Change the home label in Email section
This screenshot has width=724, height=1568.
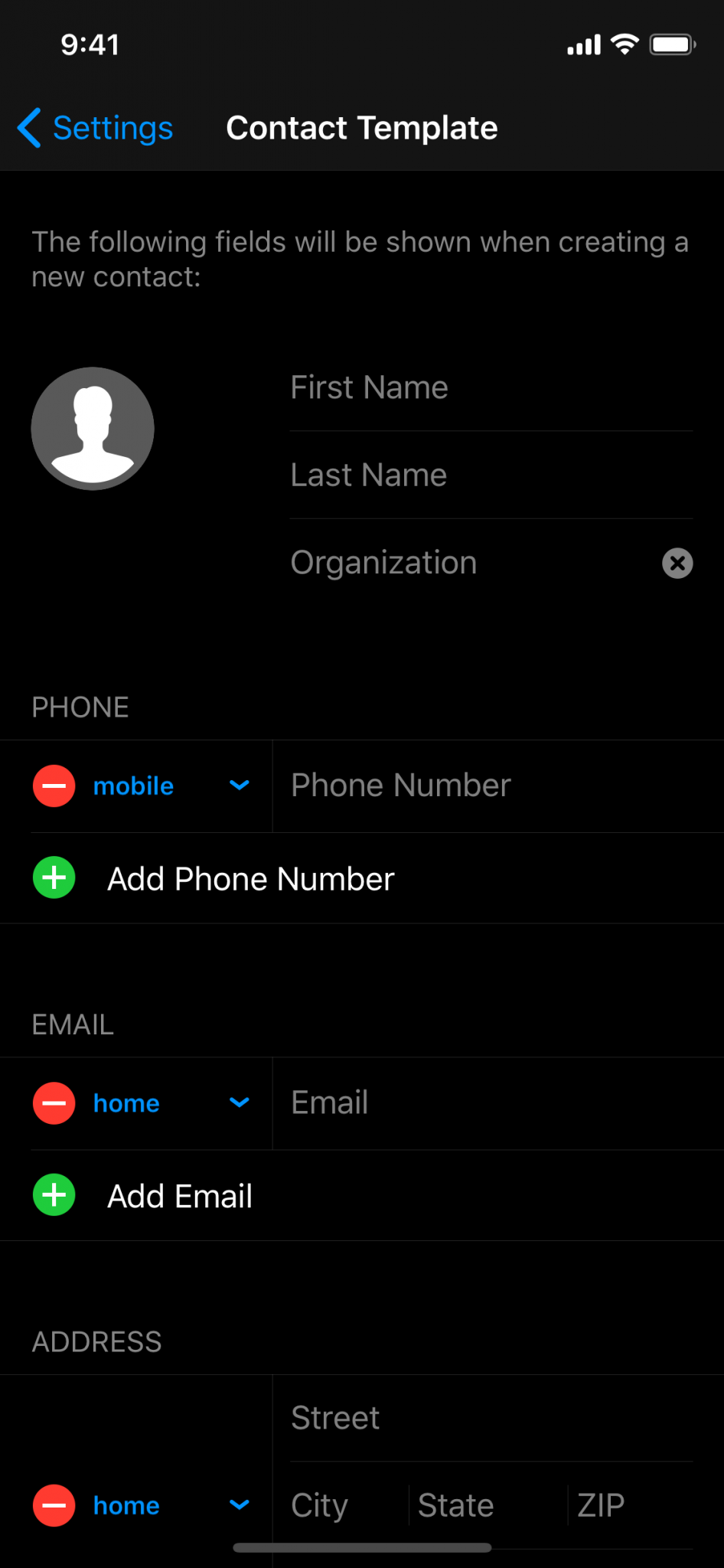171,1103
